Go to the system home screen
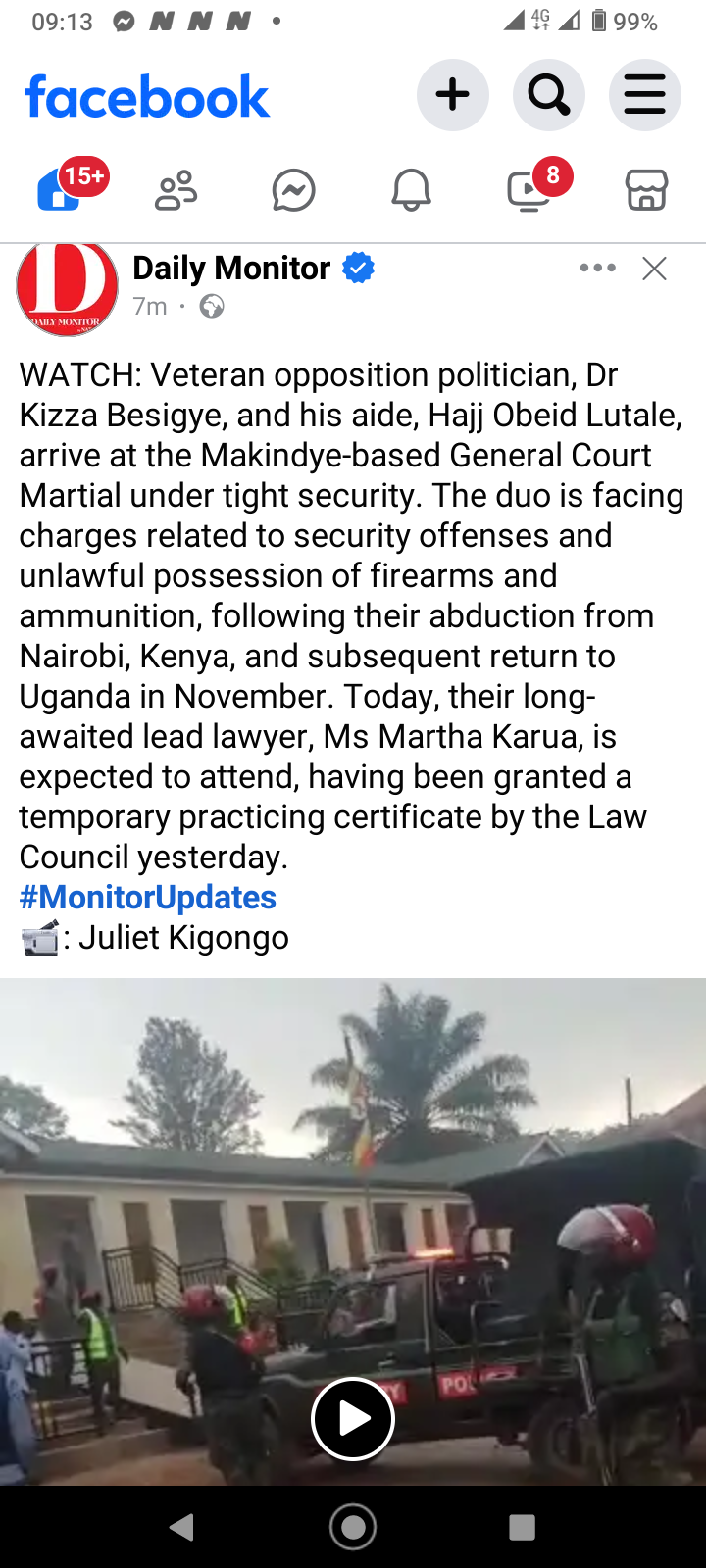Screen dimensions: 706x1568 click(x=353, y=1527)
